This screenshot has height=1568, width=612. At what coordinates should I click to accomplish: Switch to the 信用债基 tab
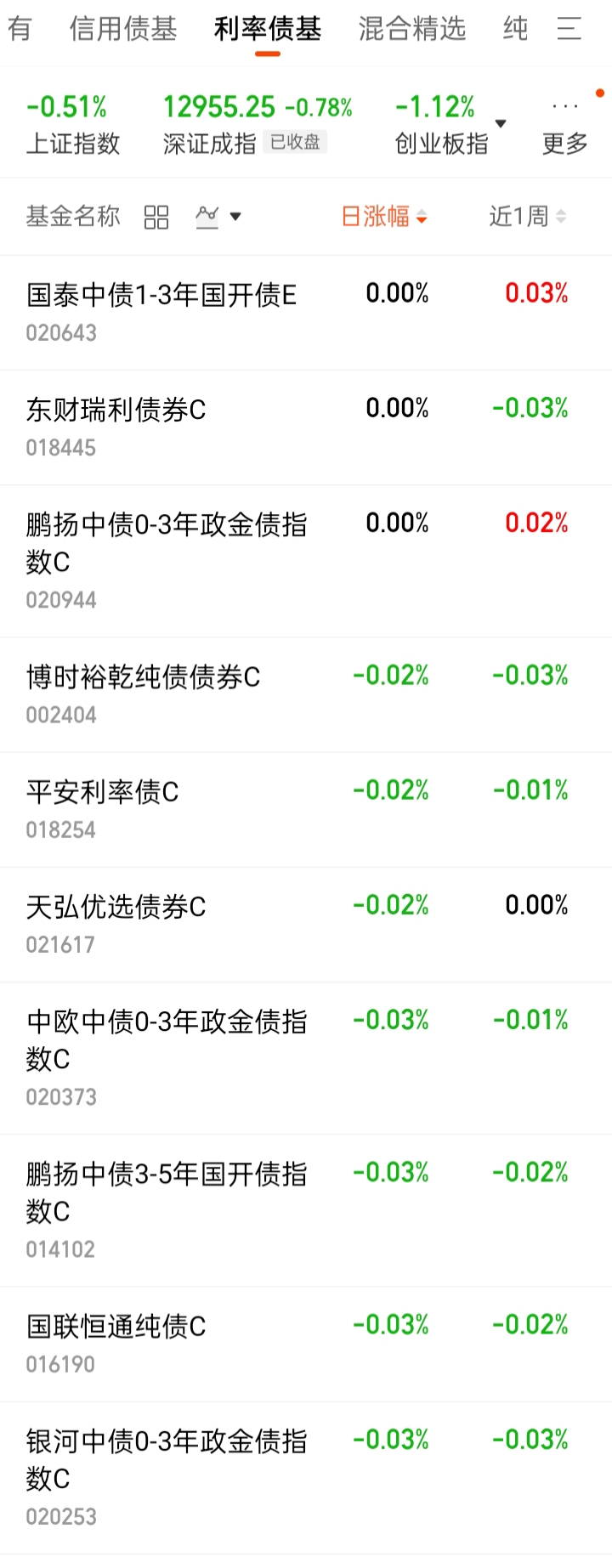coord(123,30)
